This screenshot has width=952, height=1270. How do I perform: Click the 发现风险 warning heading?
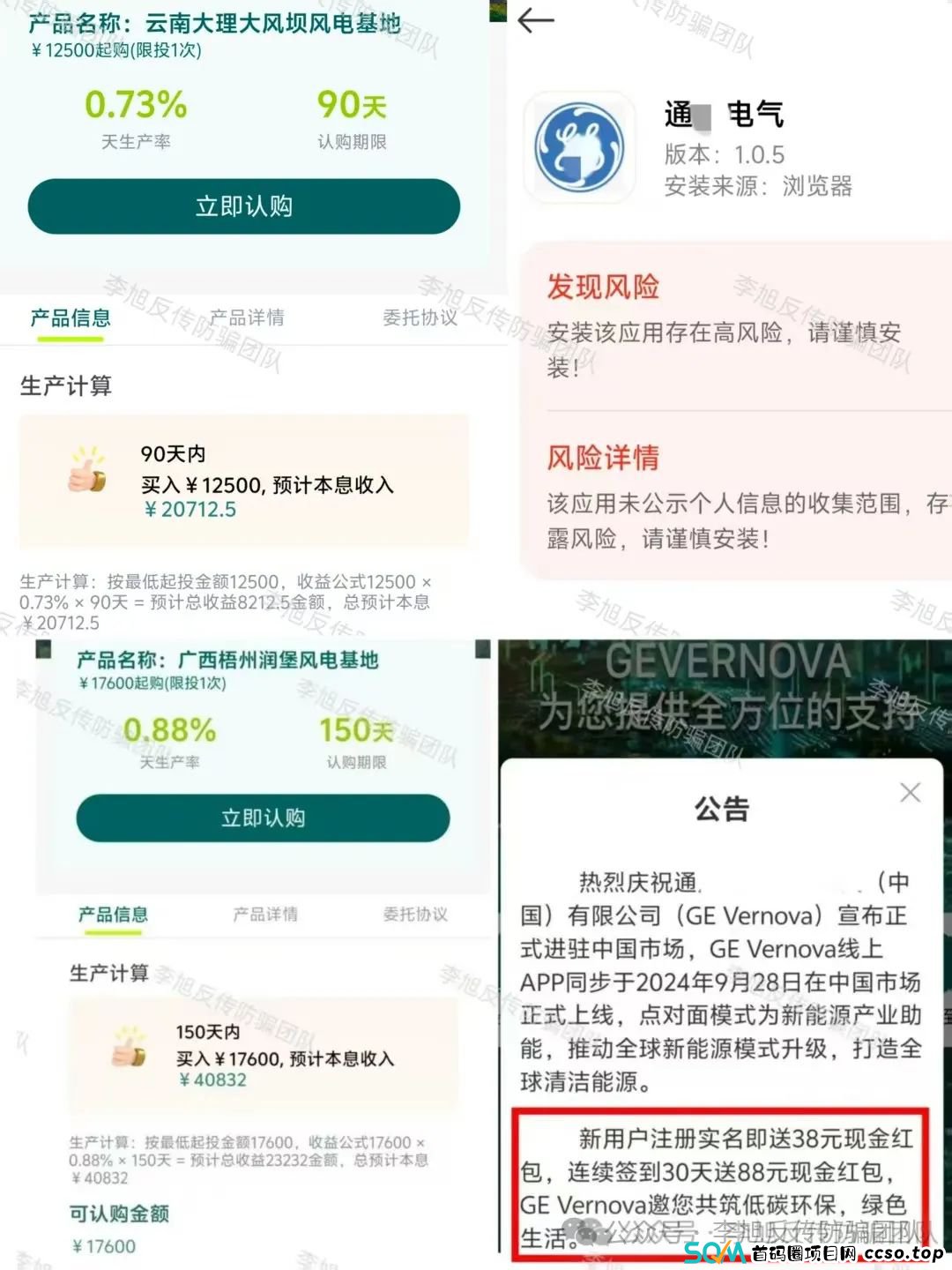[x=602, y=288]
